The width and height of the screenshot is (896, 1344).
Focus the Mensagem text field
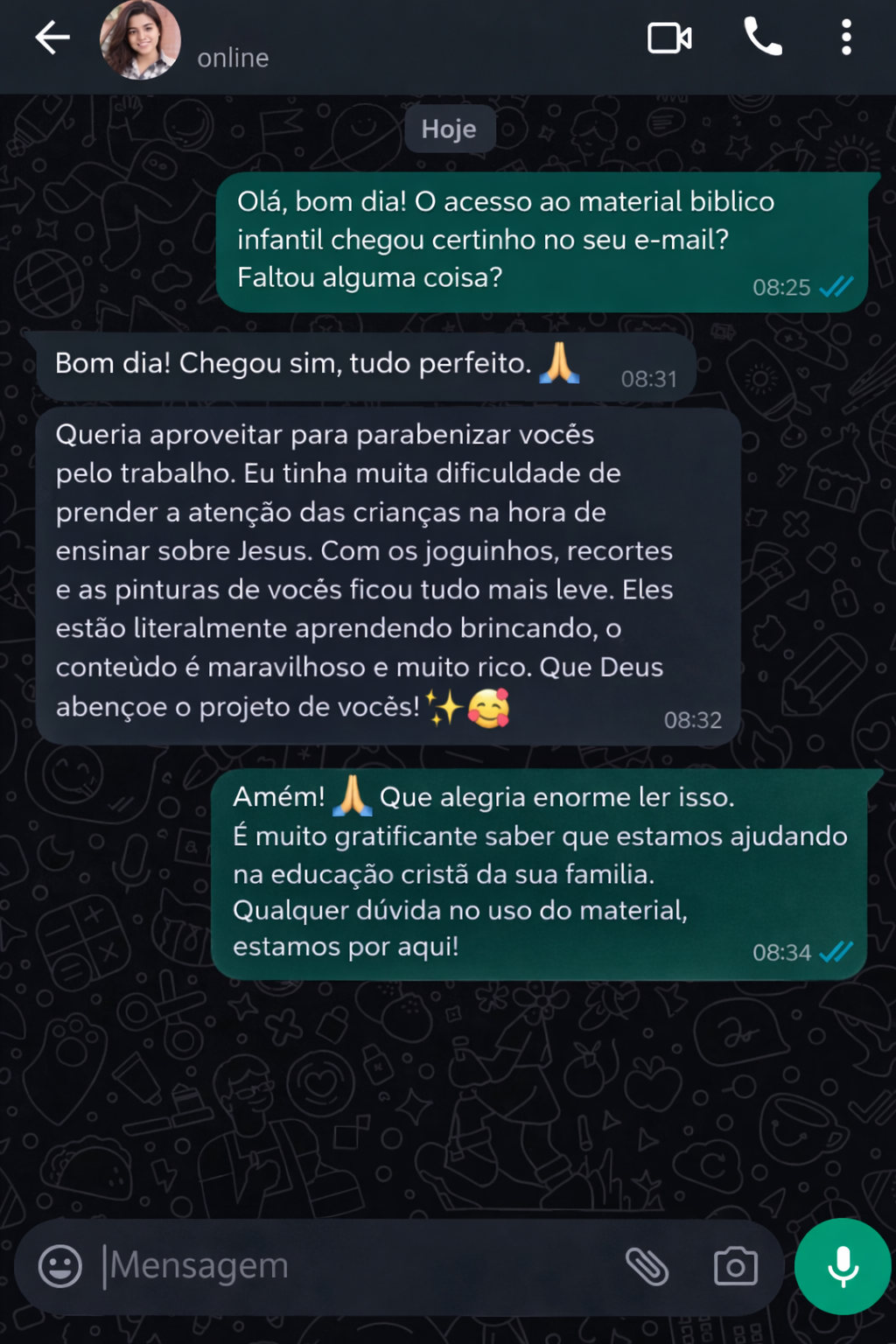click(350, 1266)
